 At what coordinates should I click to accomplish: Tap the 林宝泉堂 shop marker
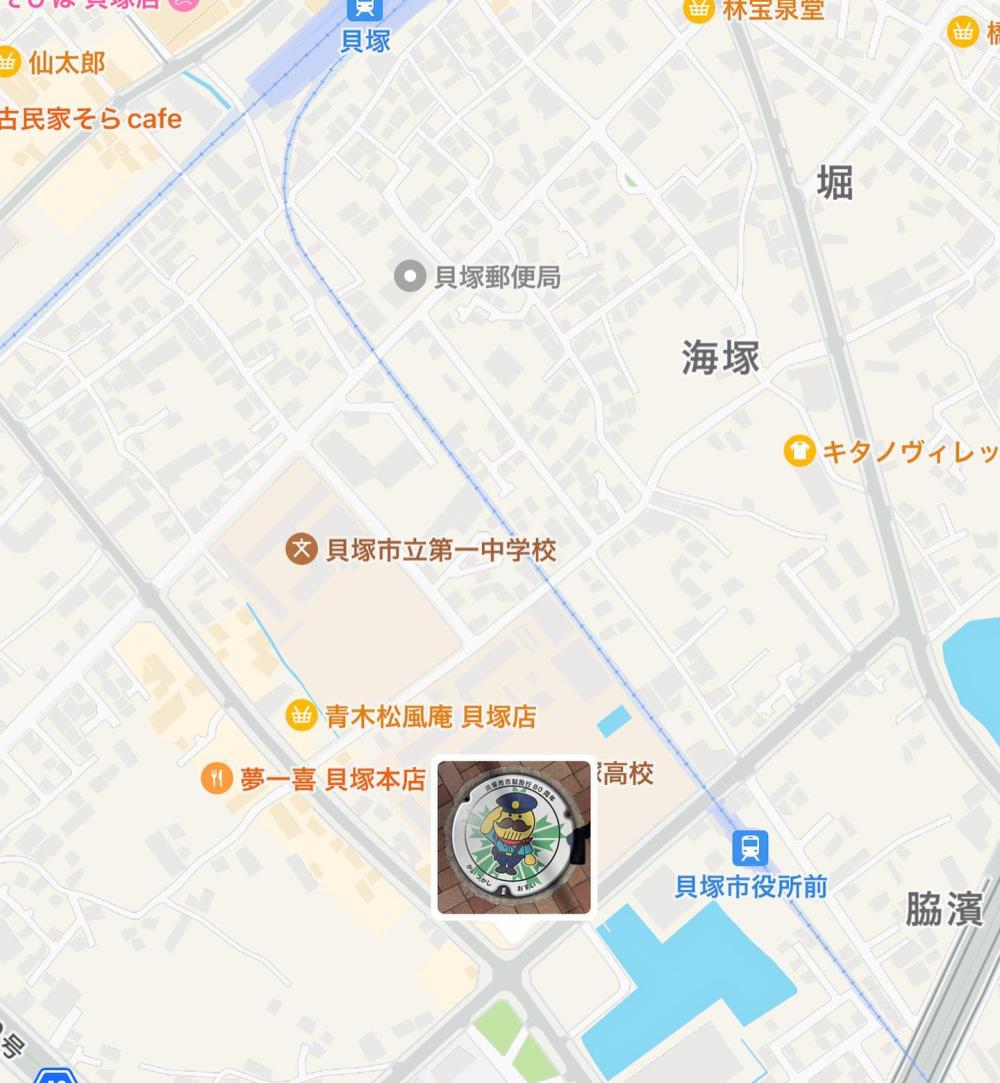pos(698,10)
